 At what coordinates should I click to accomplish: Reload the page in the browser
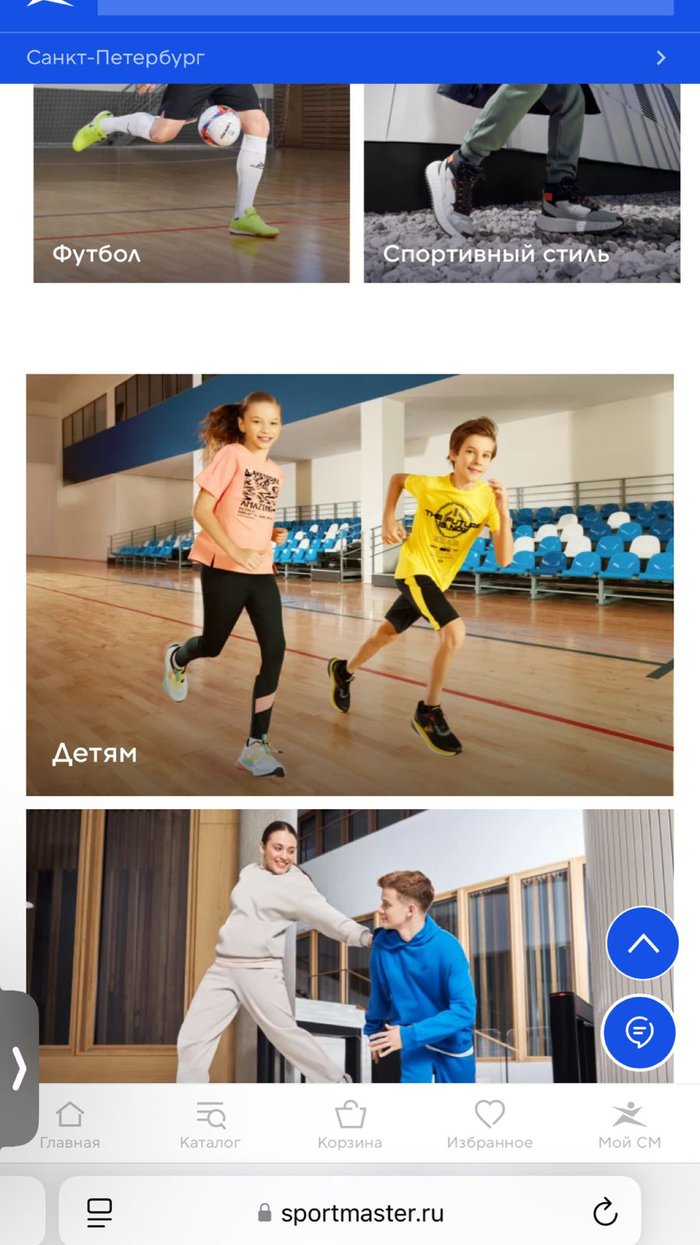pyautogui.click(x=605, y=1213)
